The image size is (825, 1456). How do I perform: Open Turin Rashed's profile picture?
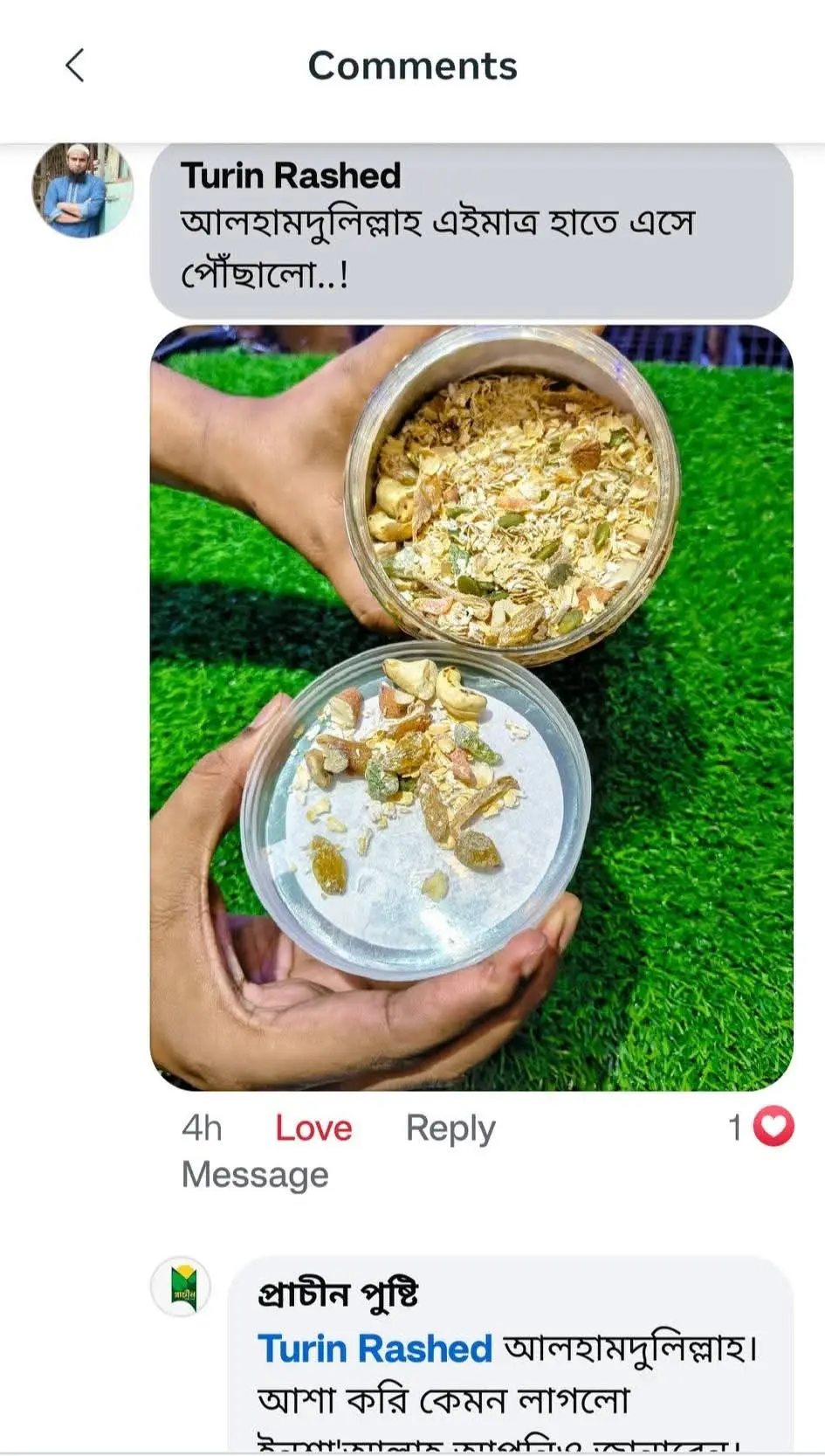click(82, 190)
